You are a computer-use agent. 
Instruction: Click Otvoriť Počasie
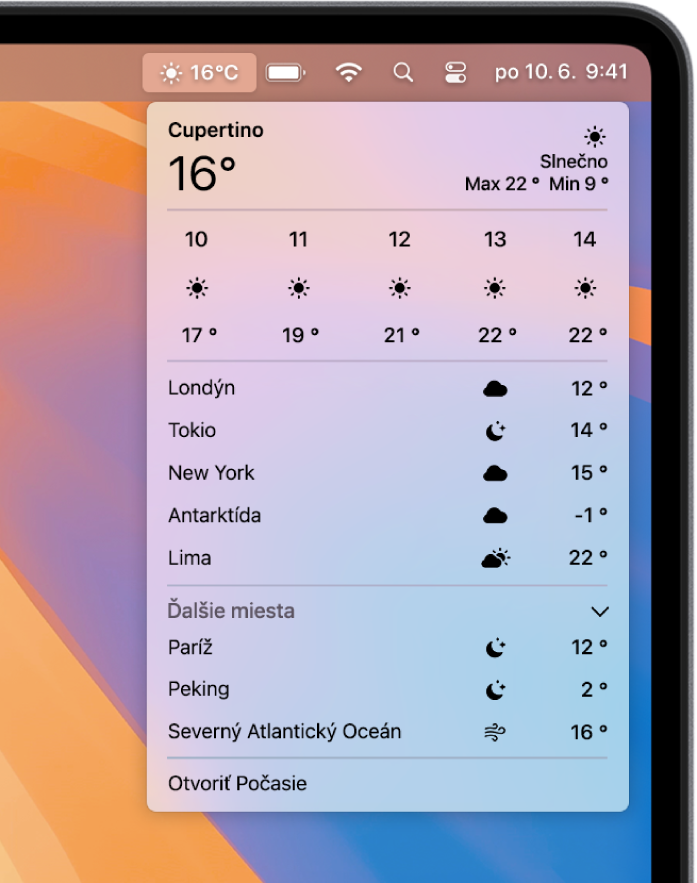[x=238, y=784]
